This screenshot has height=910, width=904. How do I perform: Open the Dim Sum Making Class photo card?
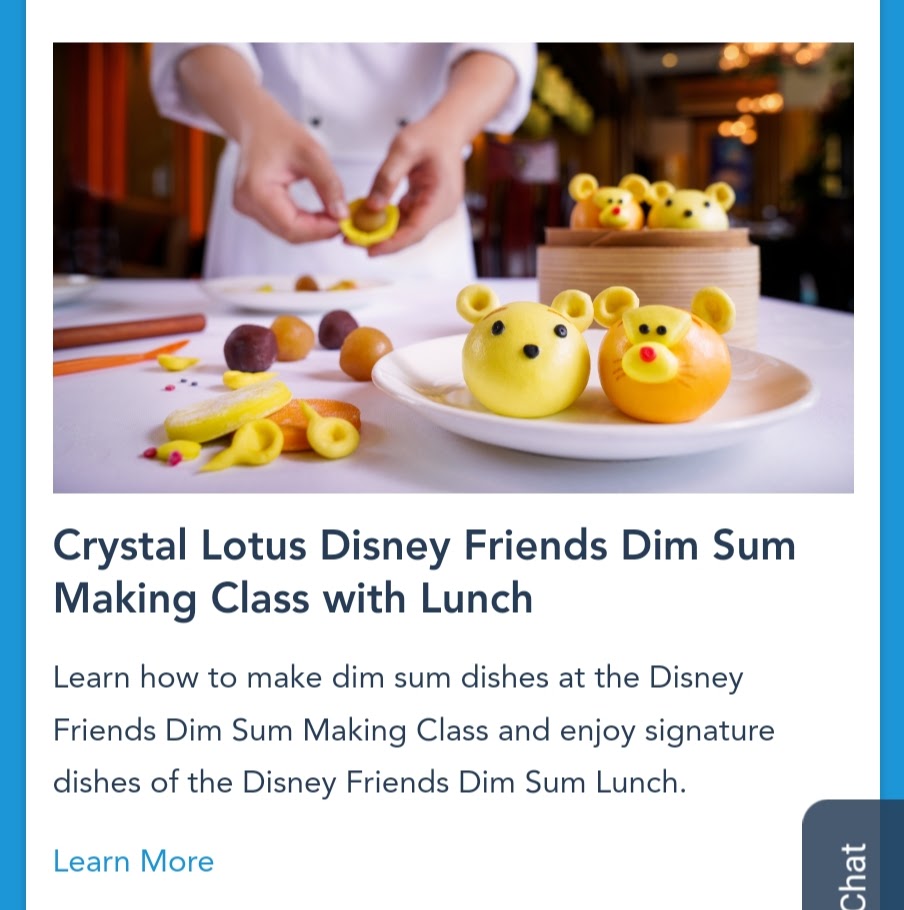click(453, 268)
